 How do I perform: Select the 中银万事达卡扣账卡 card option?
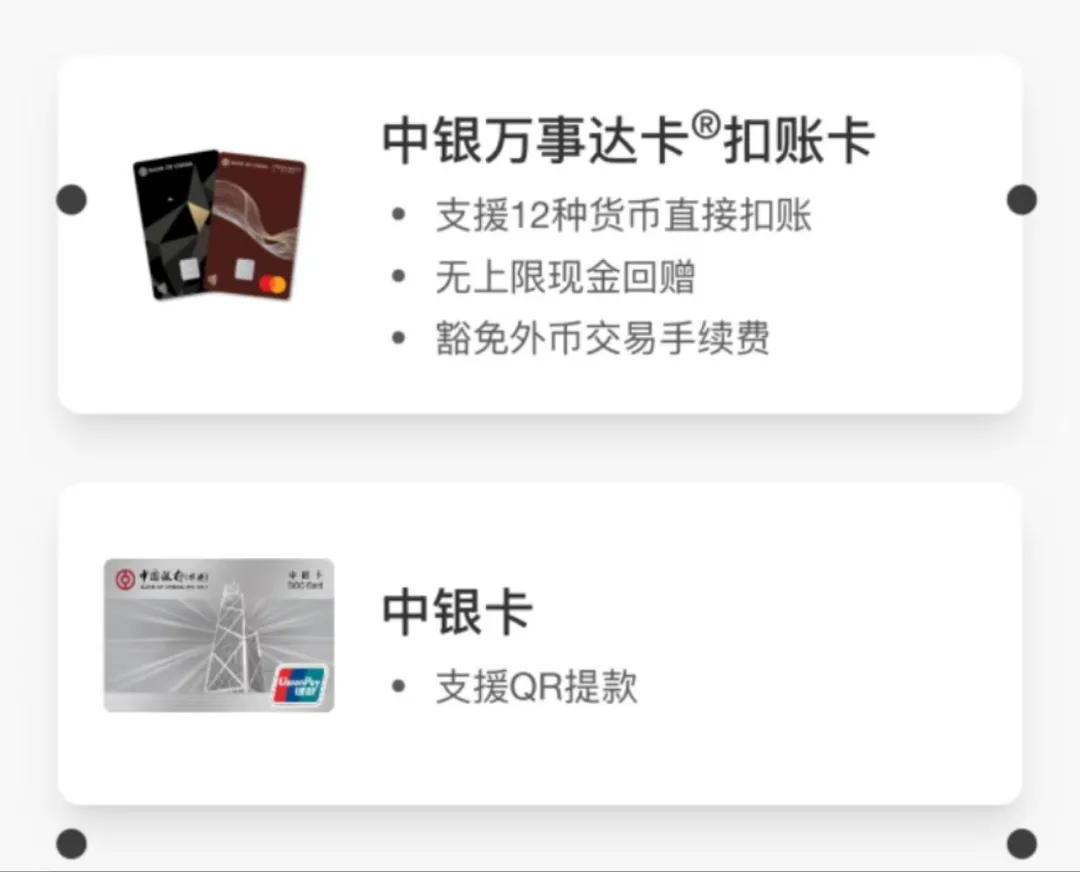point(540,235)
